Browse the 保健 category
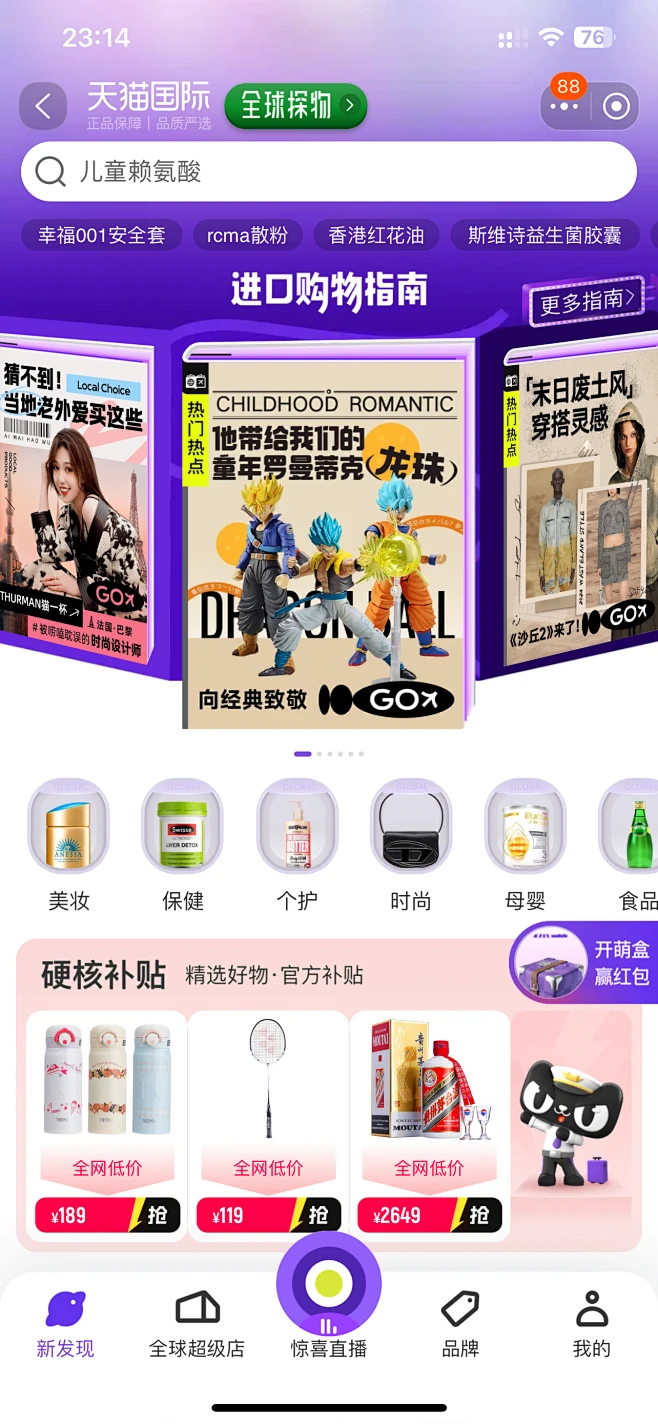658x1424 pixels. pos(183,845)
